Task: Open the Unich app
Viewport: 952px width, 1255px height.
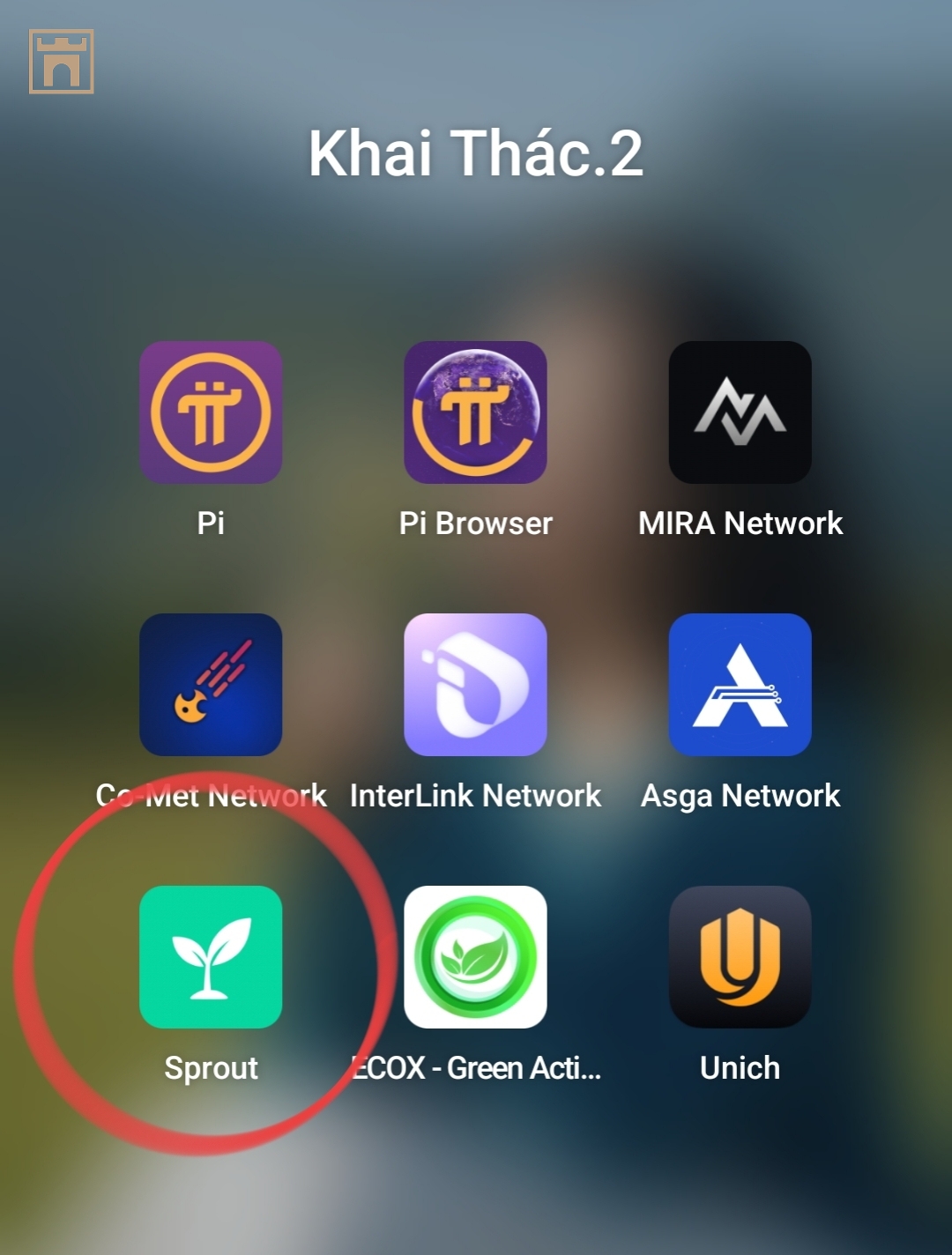Action: point(740,957)
